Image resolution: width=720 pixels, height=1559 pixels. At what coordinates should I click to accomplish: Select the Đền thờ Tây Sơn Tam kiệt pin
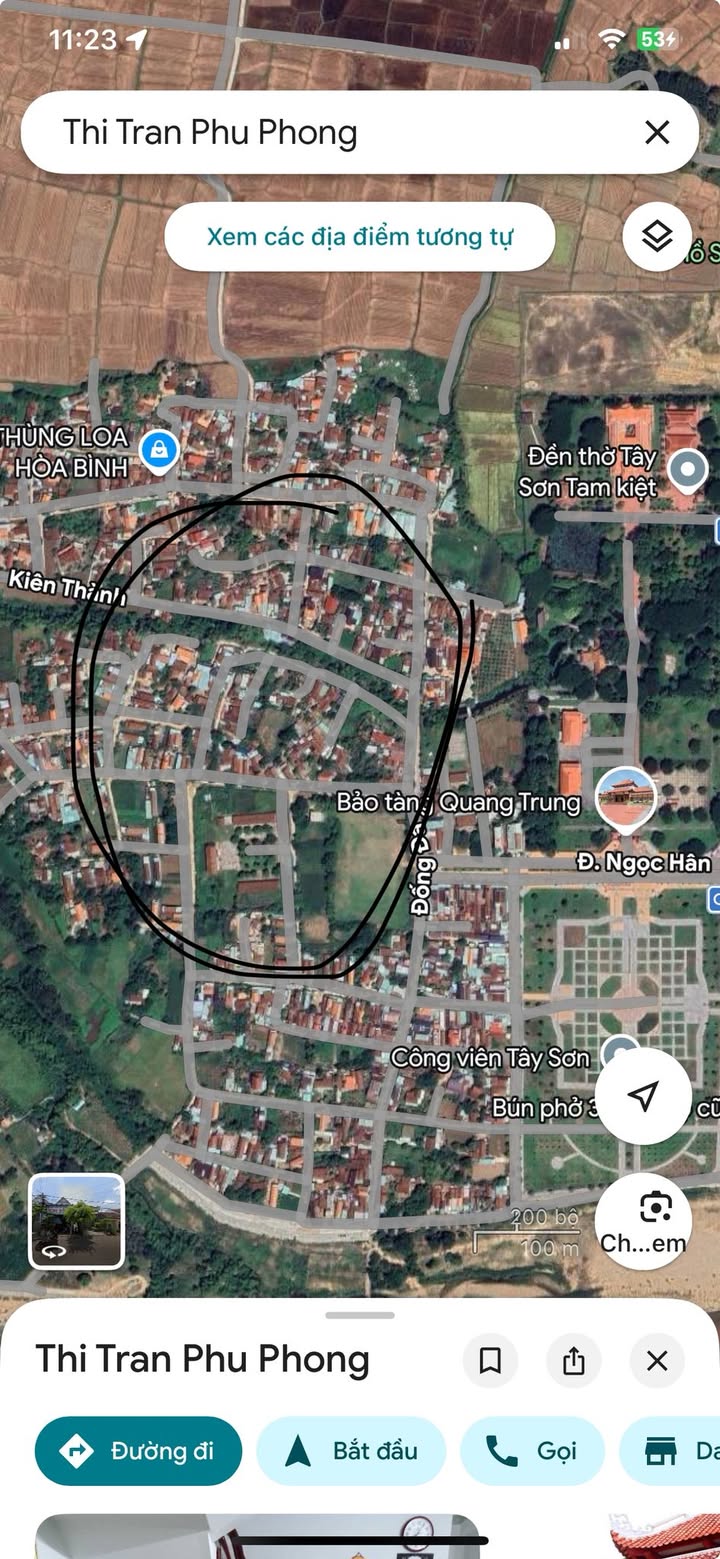pos(687,470)
